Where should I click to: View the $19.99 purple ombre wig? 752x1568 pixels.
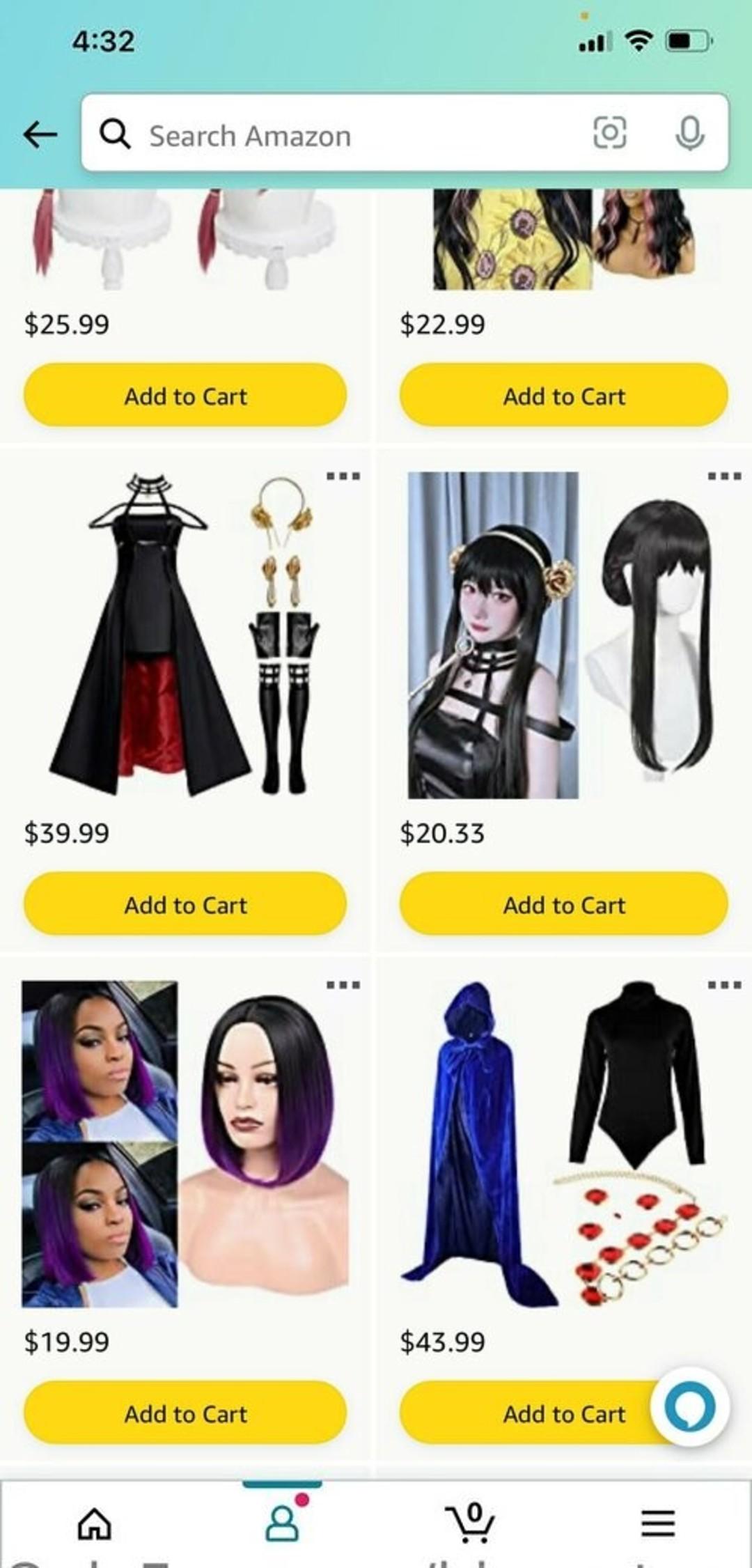[185, 1144]
